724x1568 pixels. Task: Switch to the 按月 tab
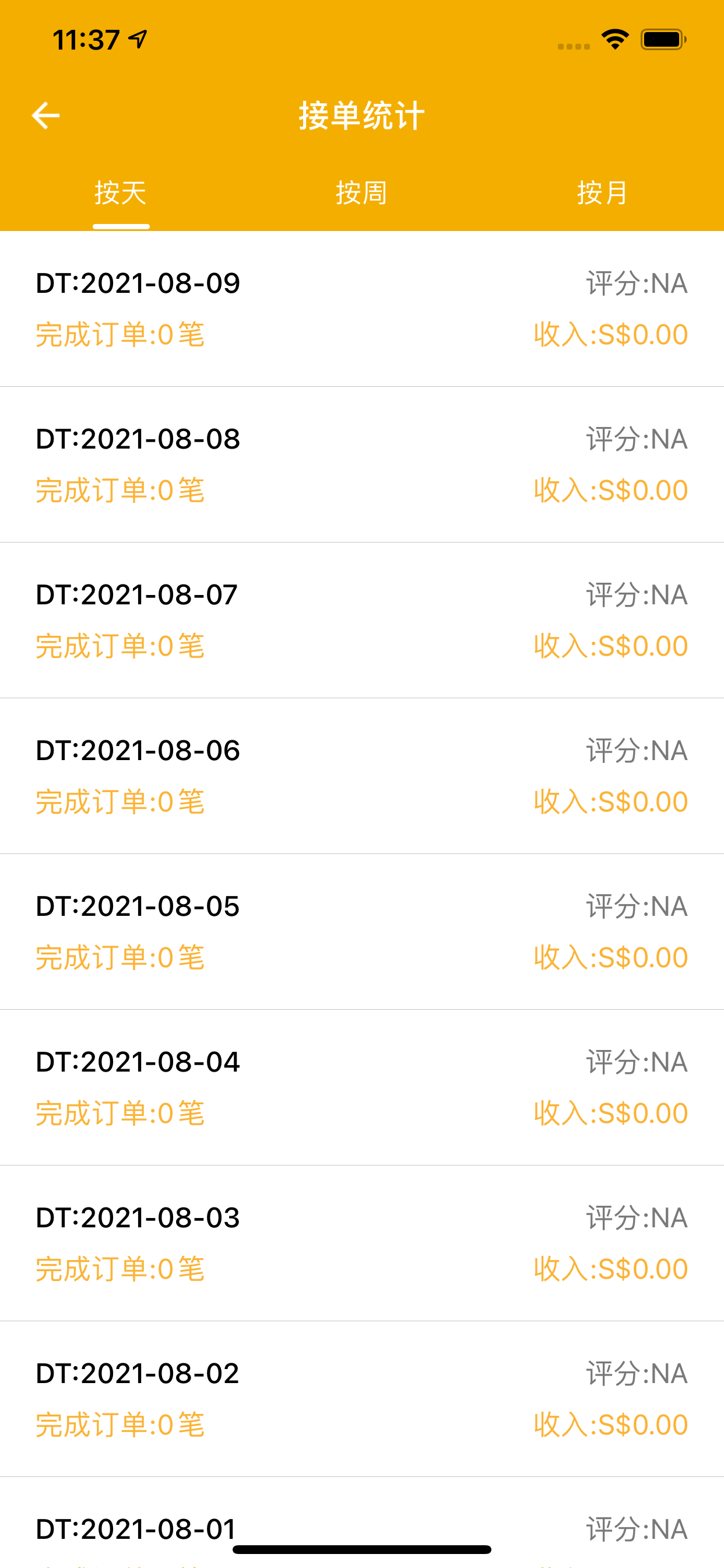click(602, 193)
